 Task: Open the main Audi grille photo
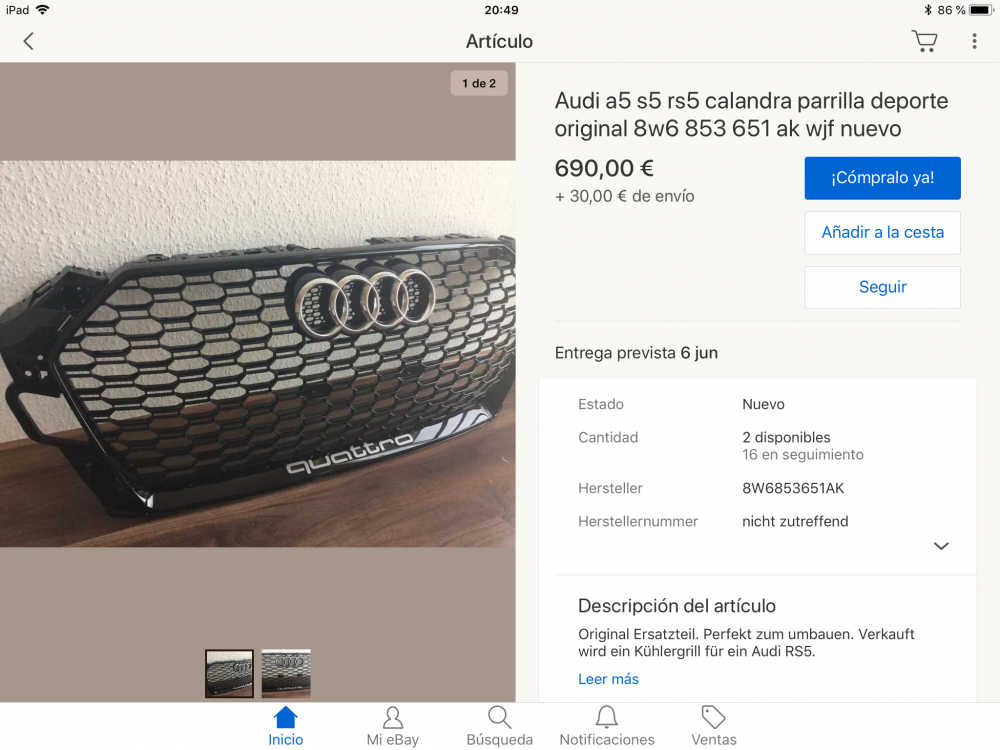click(258, 355)
